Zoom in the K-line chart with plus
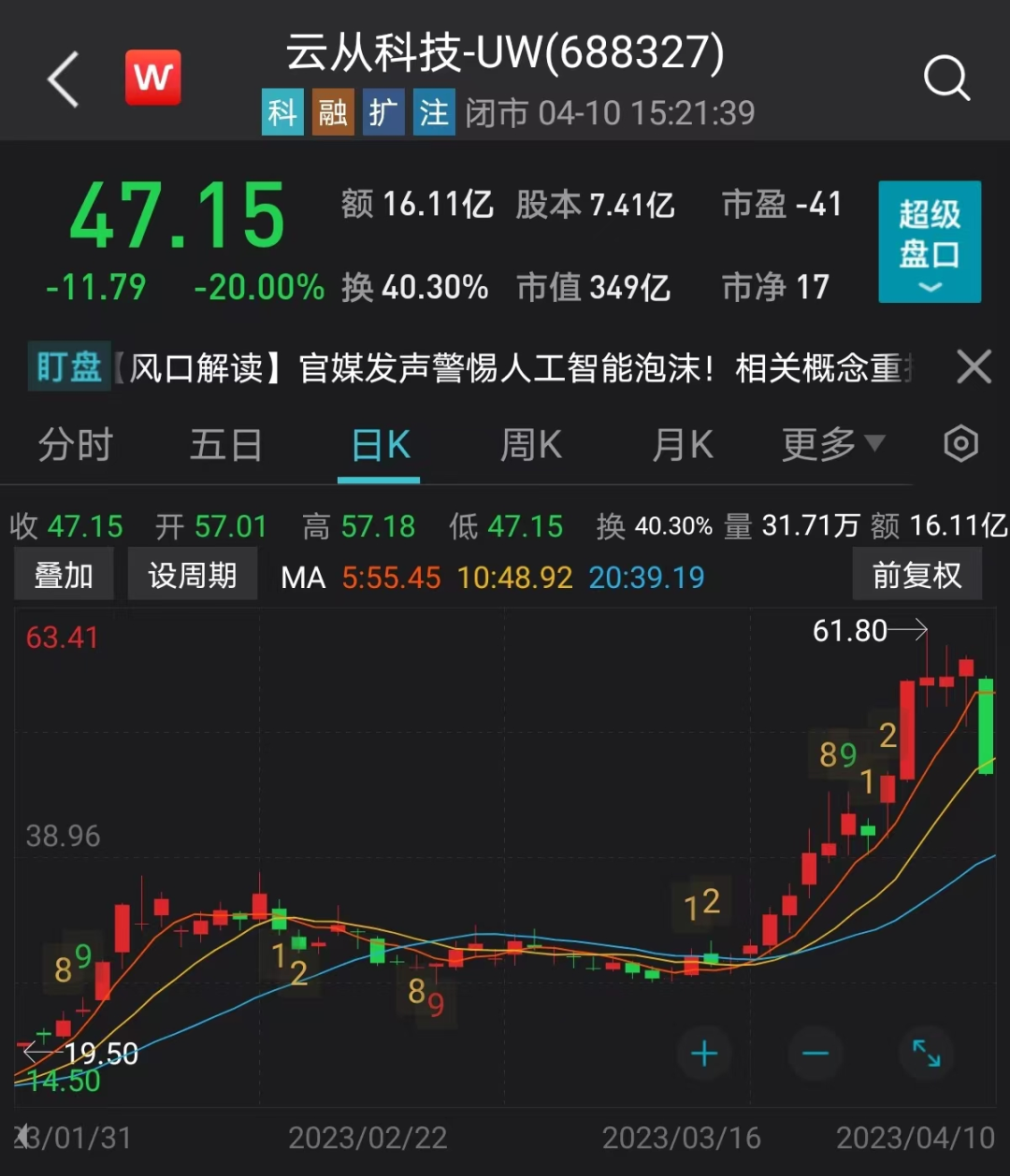 [x=704, y=1054]
